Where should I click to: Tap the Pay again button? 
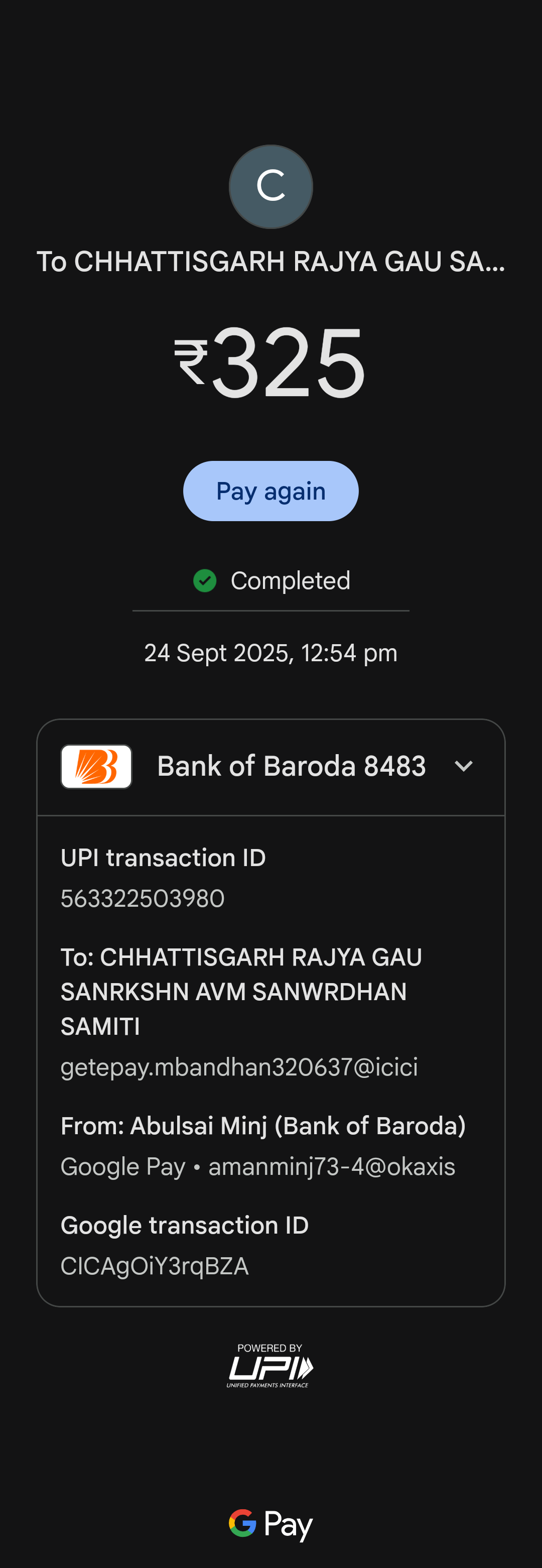click(x=270, y=491)
